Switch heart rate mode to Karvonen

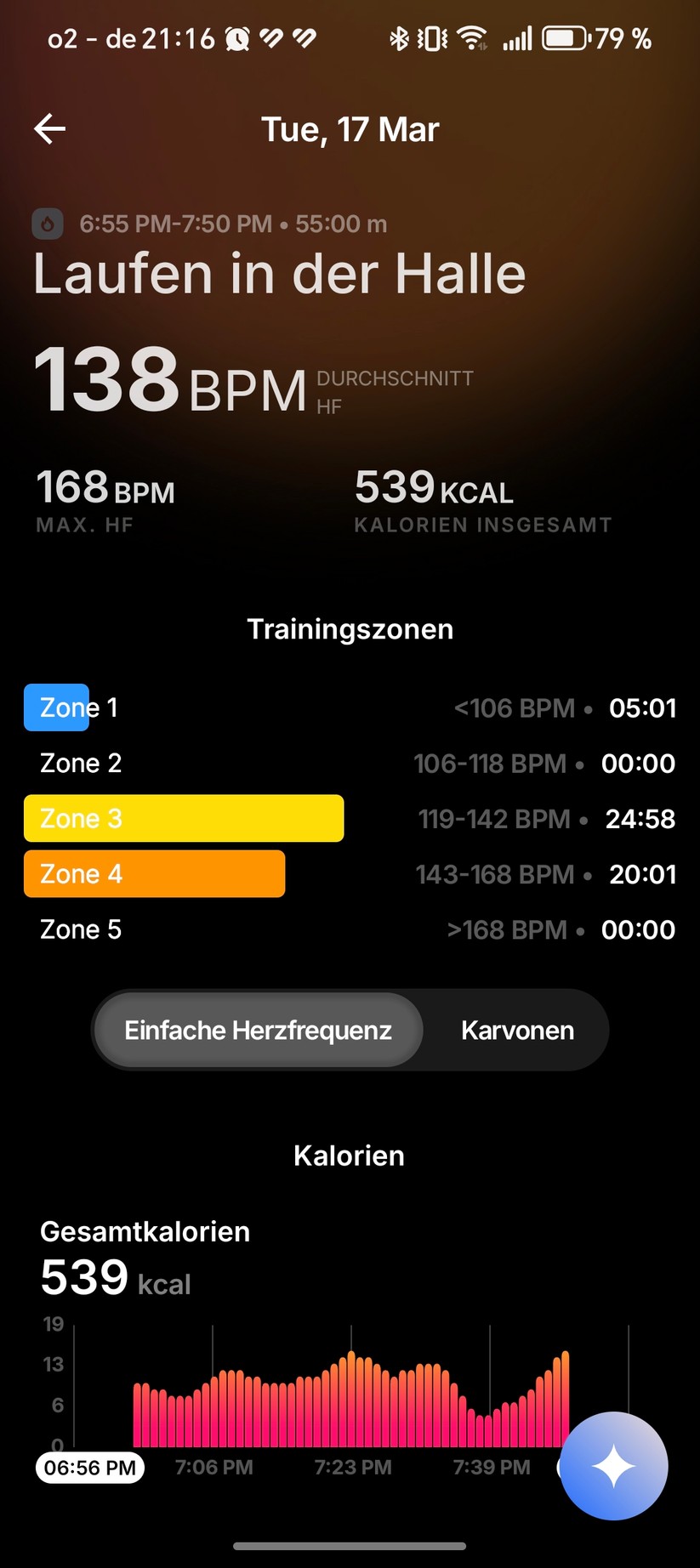(x=516, y=1030)
